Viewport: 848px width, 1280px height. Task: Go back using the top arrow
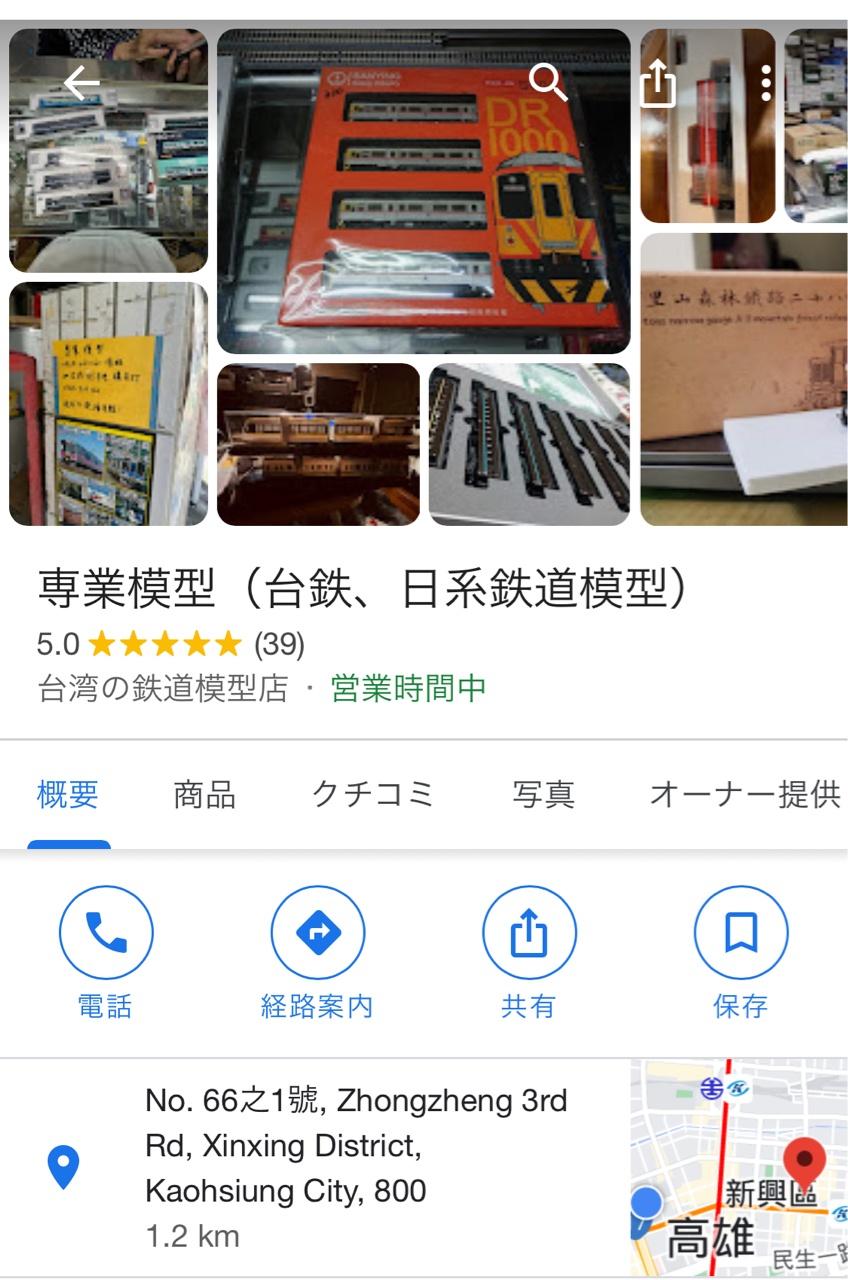point(81,83)
